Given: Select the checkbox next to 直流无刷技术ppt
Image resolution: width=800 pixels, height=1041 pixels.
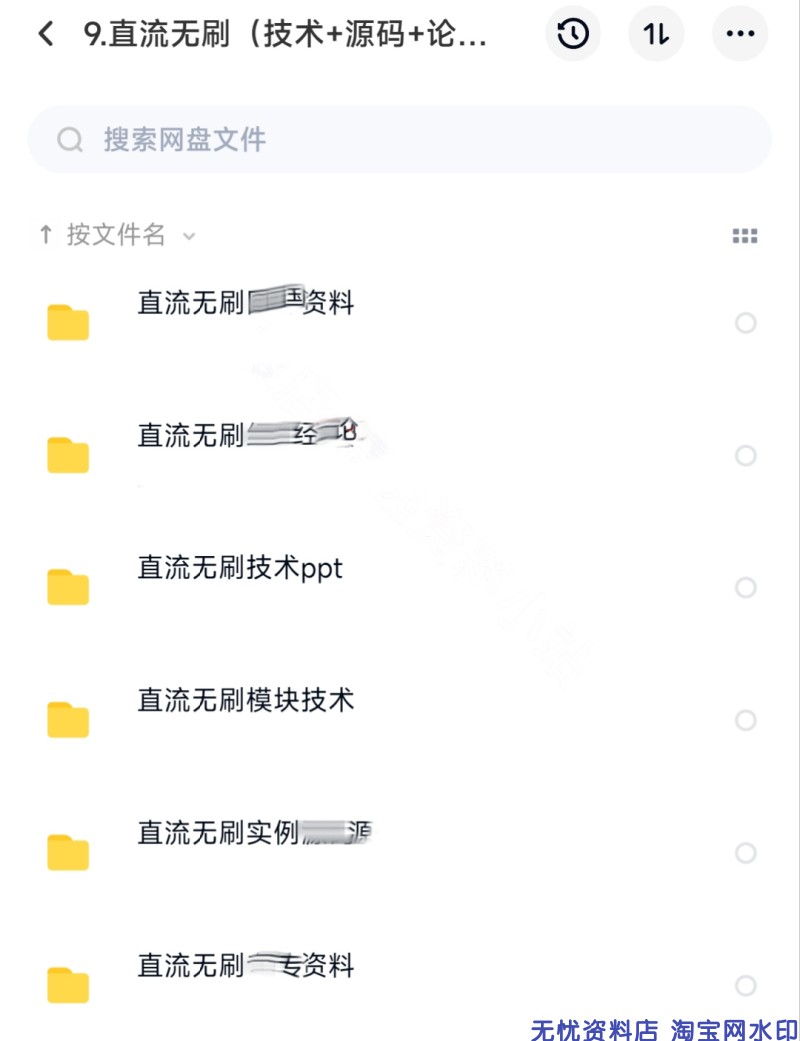Looking at the screenshot, I should coord(746,589).
